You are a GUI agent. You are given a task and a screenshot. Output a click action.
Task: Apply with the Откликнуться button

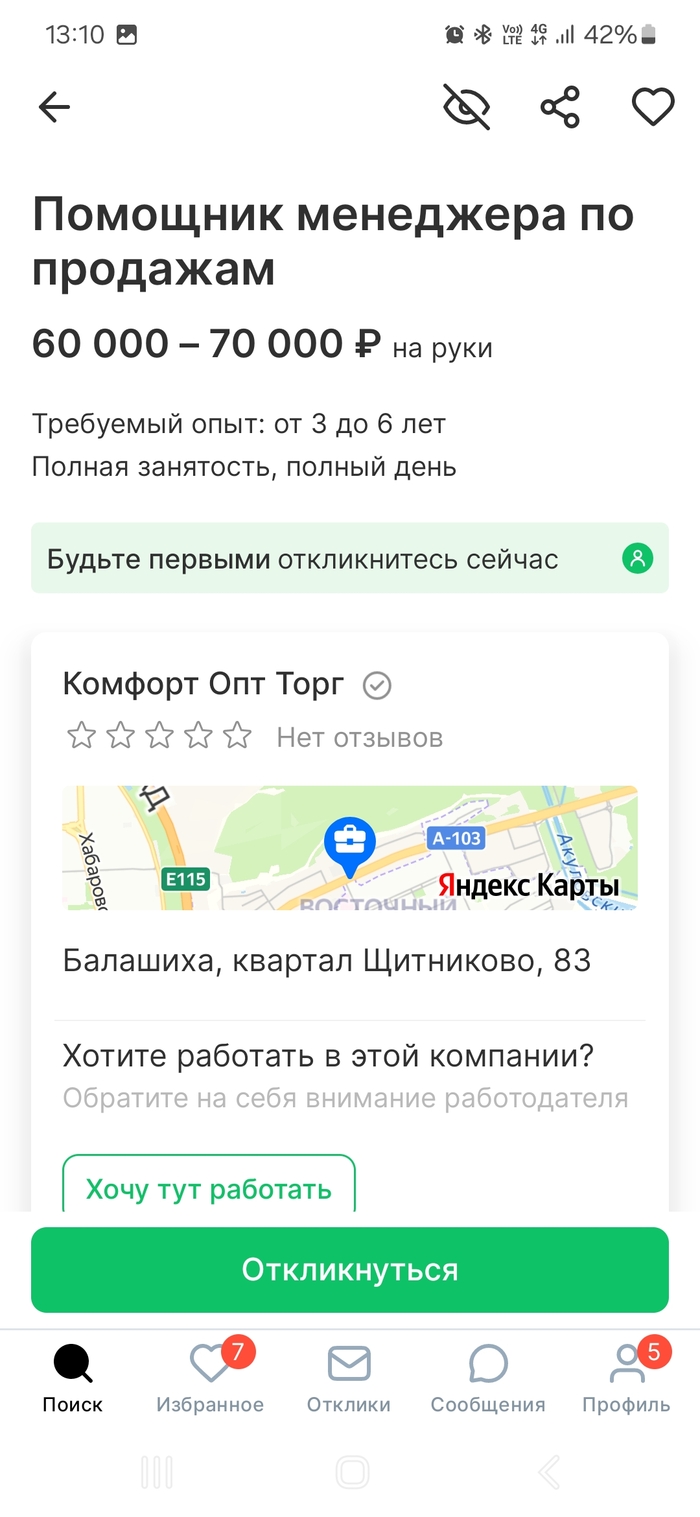(350, 1269)
